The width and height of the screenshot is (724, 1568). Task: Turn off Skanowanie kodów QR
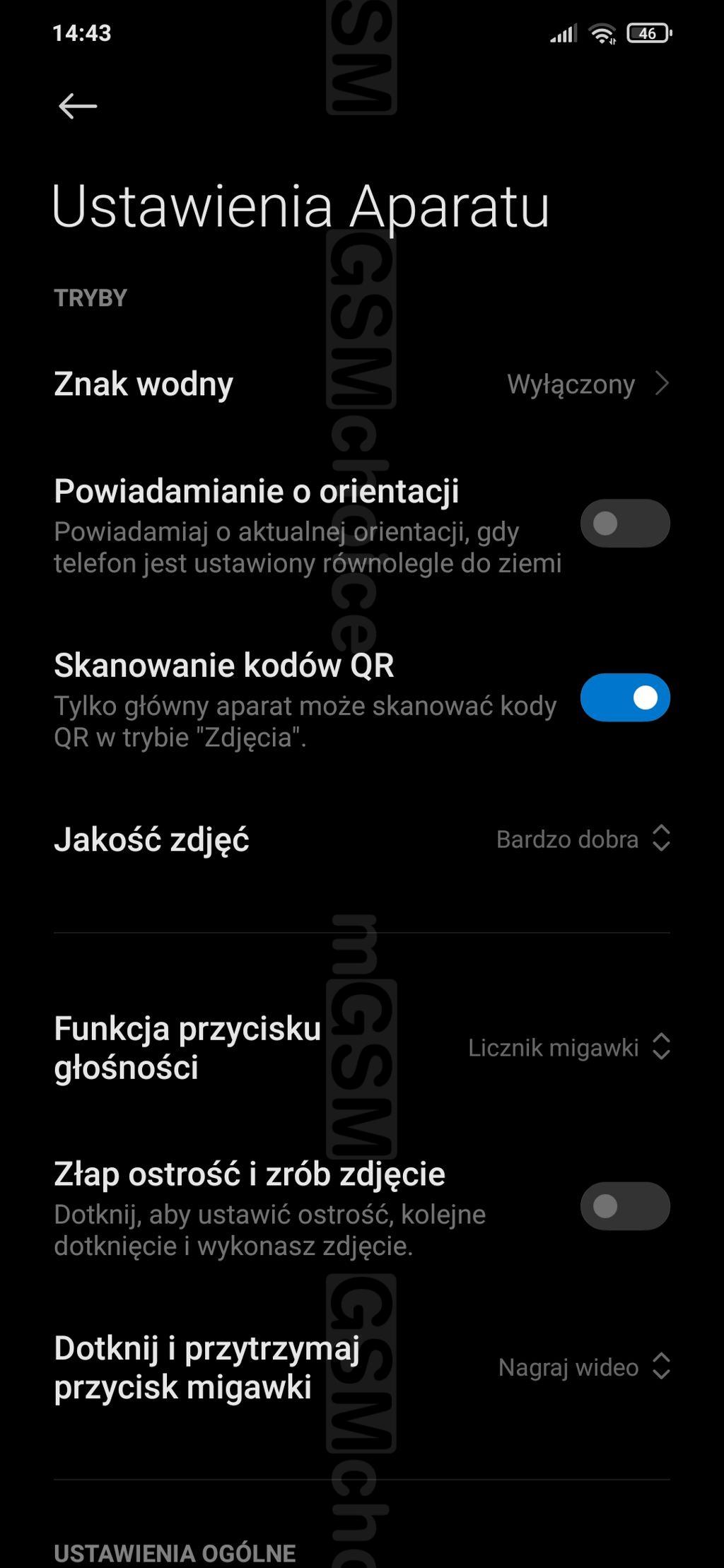pos(624,698)
